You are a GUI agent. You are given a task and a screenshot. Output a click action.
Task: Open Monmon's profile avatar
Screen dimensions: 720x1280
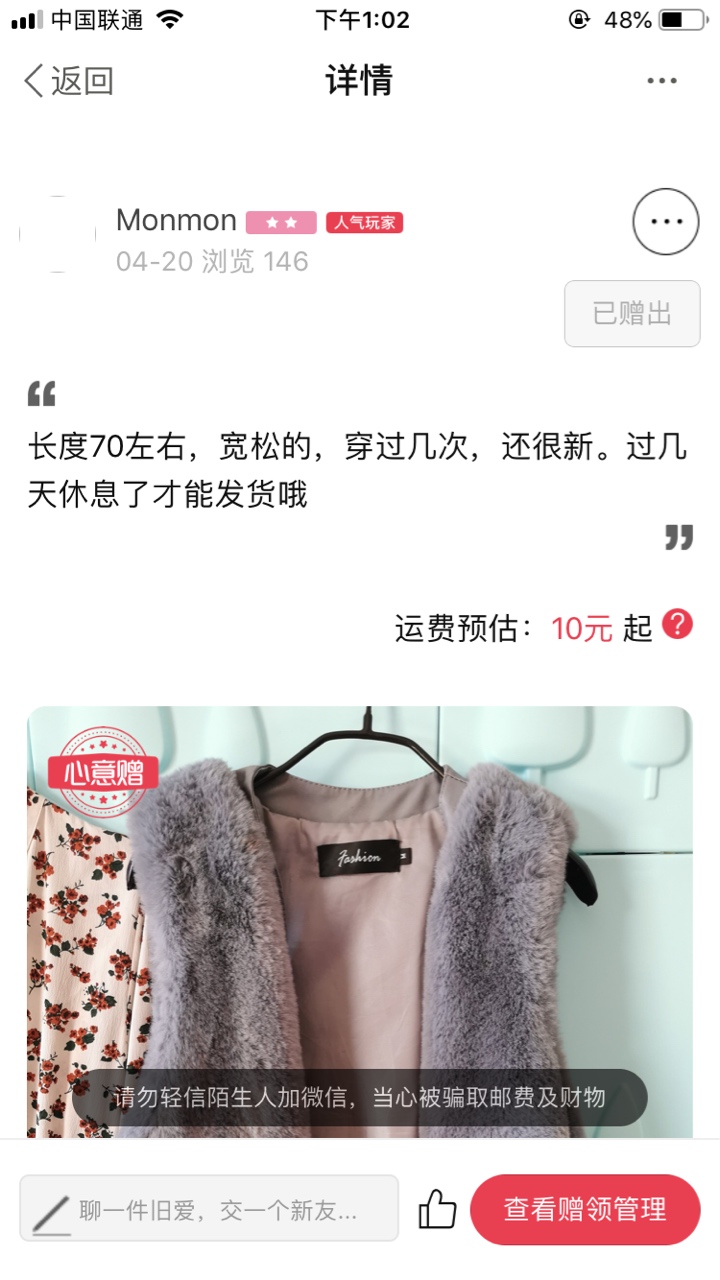pos(58,235)
